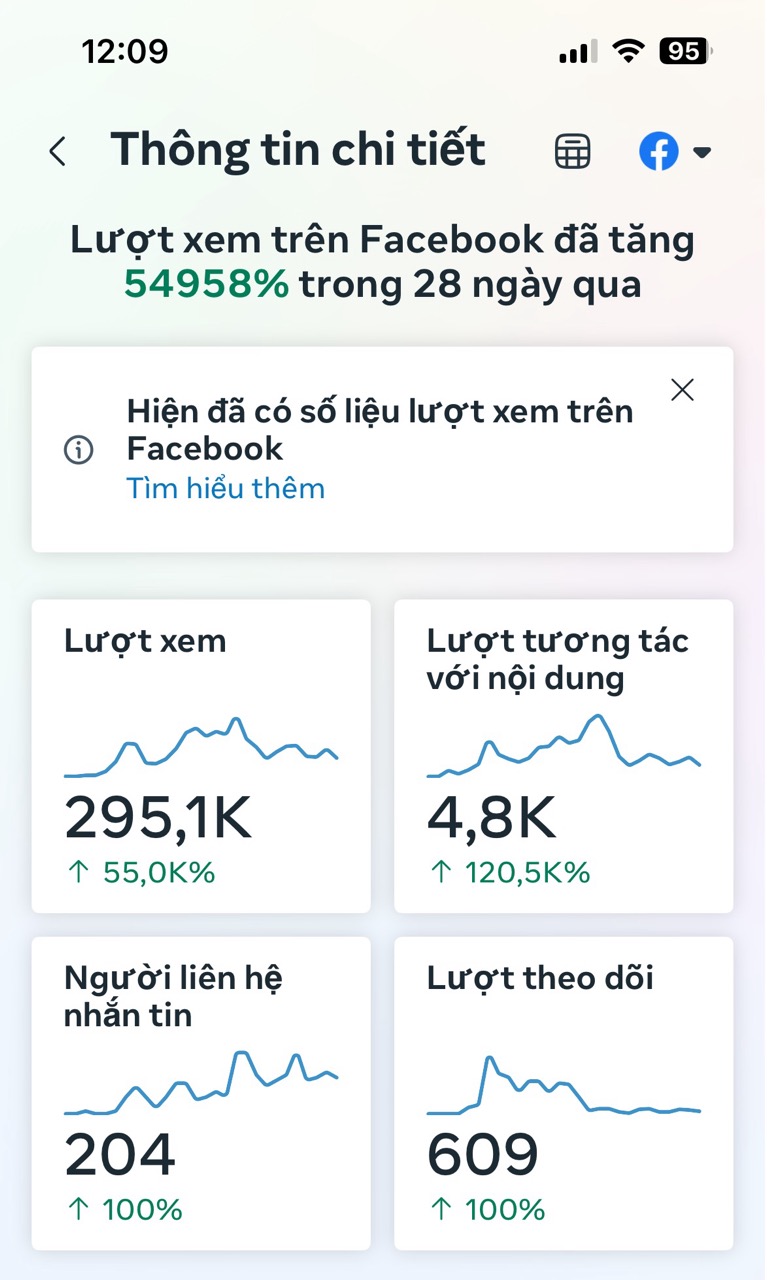Open Lượt tương tác với nội dung card

pos(564,756)
